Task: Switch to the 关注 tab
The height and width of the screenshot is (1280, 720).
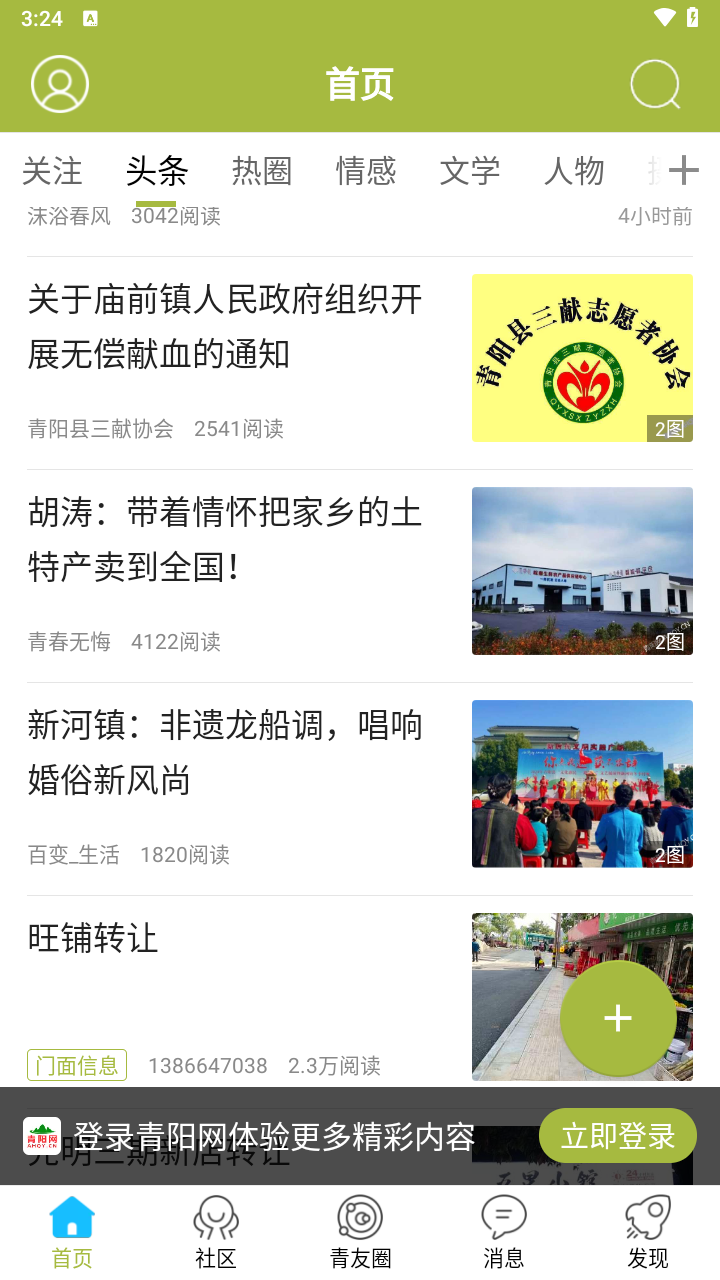Action: point(52,171)
